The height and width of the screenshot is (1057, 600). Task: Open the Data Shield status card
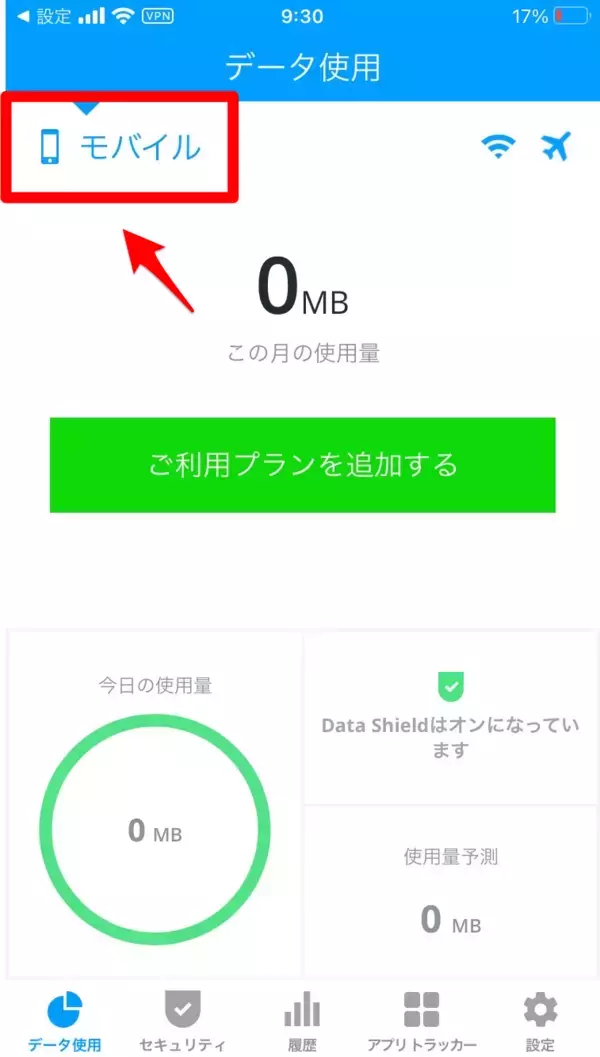[x=450, y=718]
